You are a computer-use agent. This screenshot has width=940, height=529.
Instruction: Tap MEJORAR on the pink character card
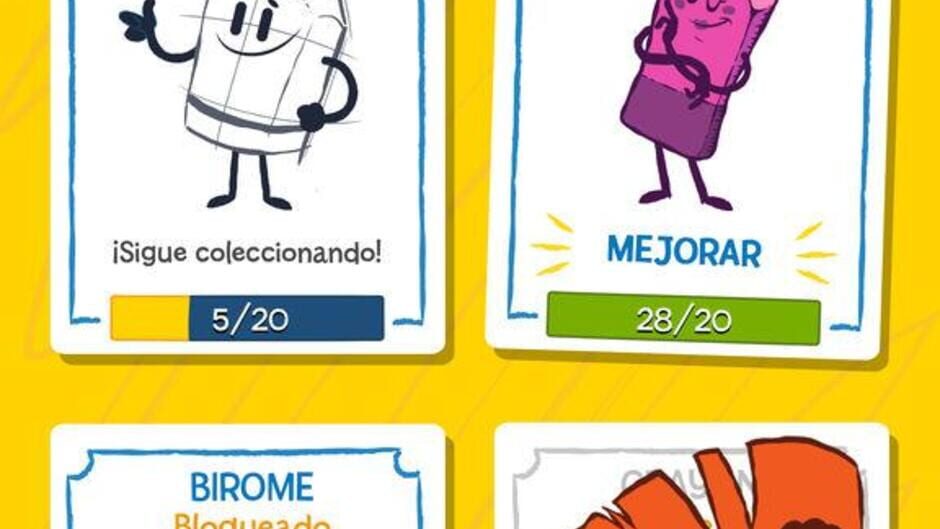click(684, 252)
